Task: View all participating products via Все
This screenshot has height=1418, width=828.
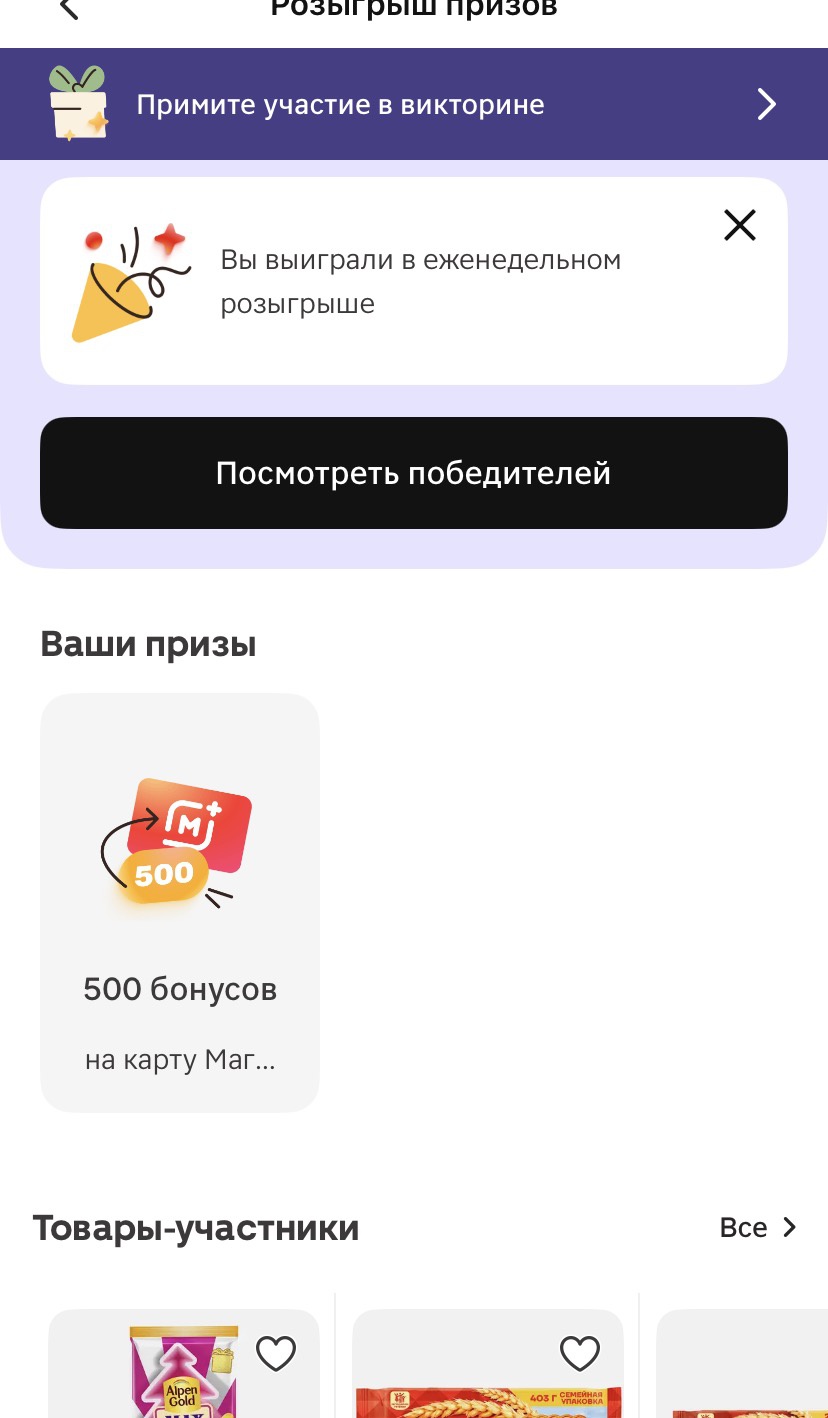Action: click(758, 1228)
